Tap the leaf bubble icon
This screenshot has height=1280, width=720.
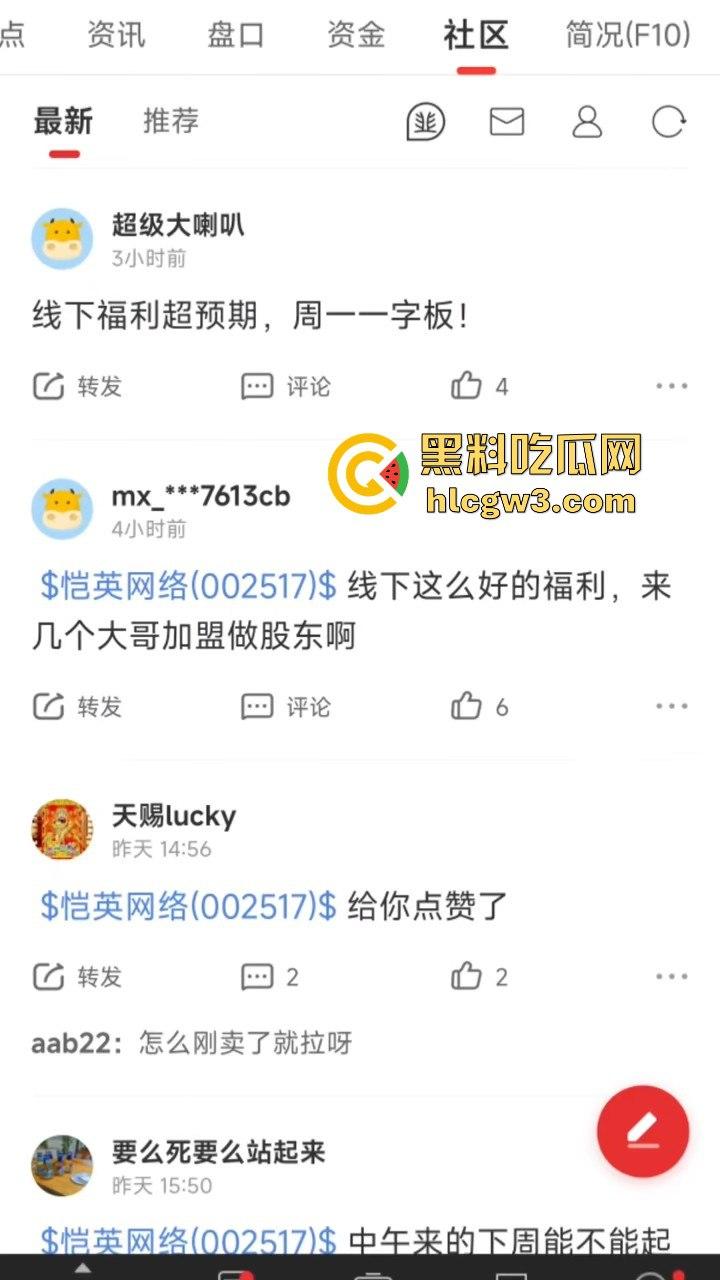(x=426, y=122)
